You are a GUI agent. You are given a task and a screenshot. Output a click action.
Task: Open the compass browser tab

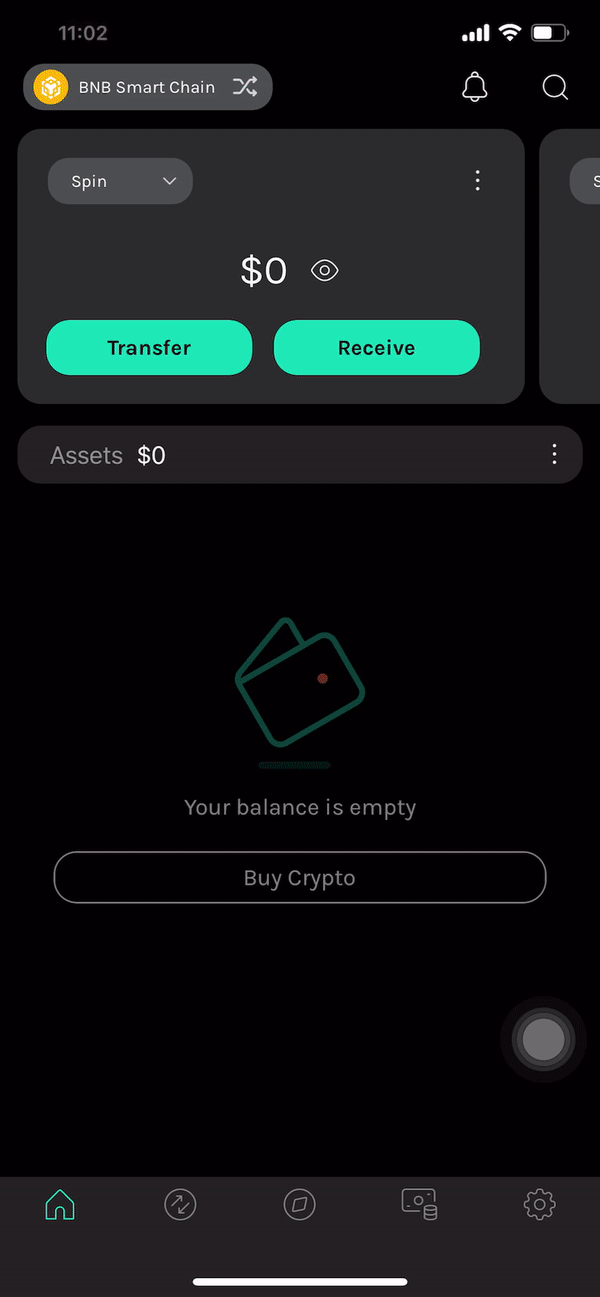[x=300, y=1204]
